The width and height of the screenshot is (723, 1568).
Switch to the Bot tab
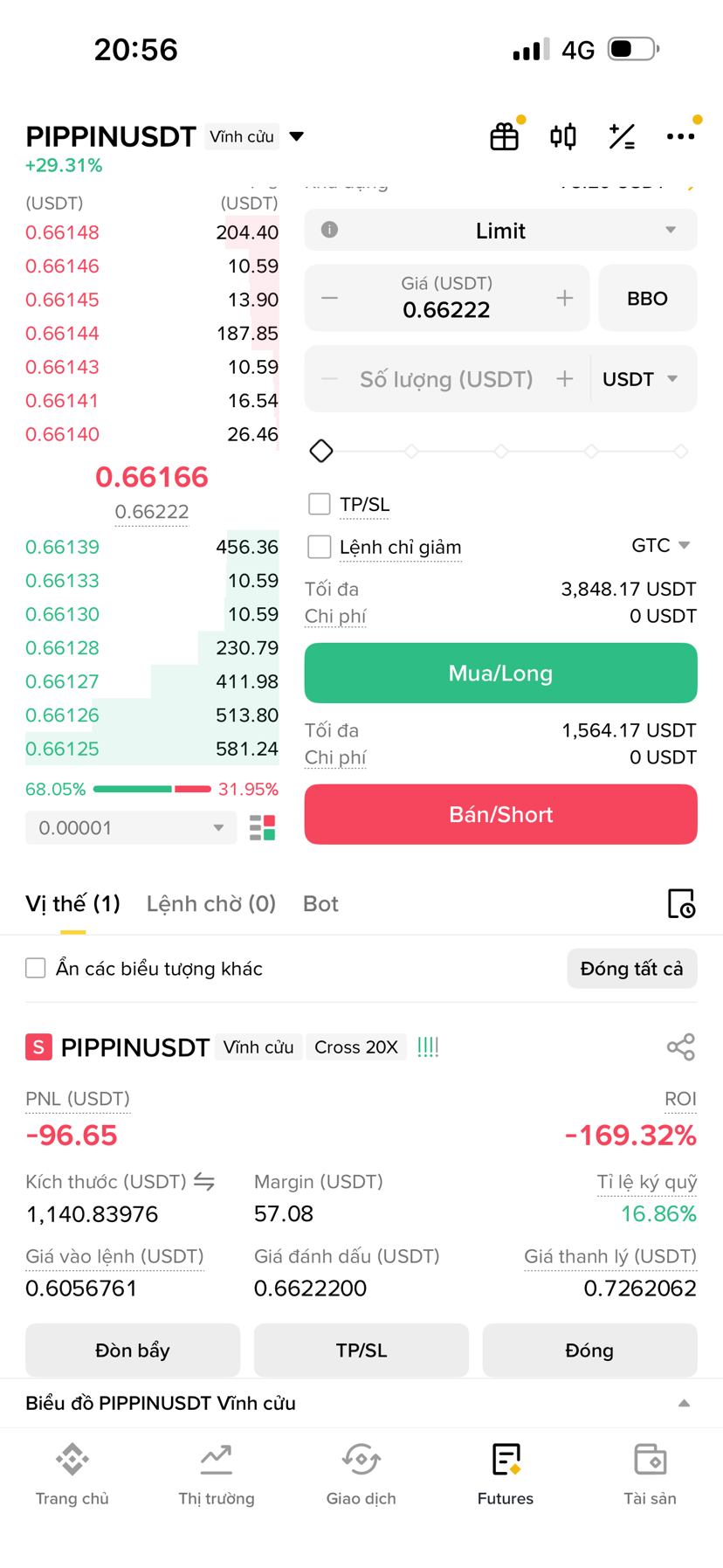320,903
